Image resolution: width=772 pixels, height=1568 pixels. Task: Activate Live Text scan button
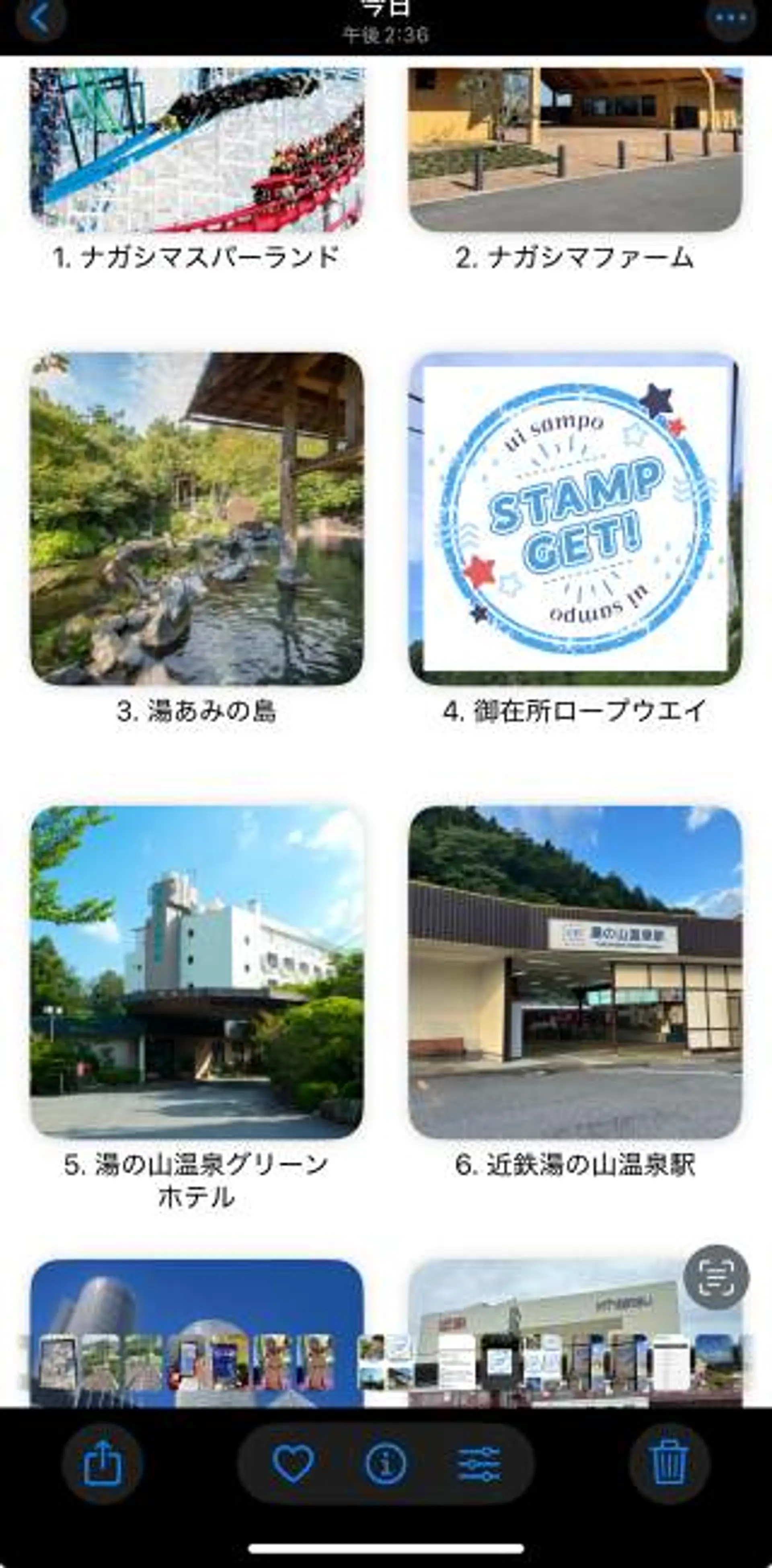(716, 1277)
